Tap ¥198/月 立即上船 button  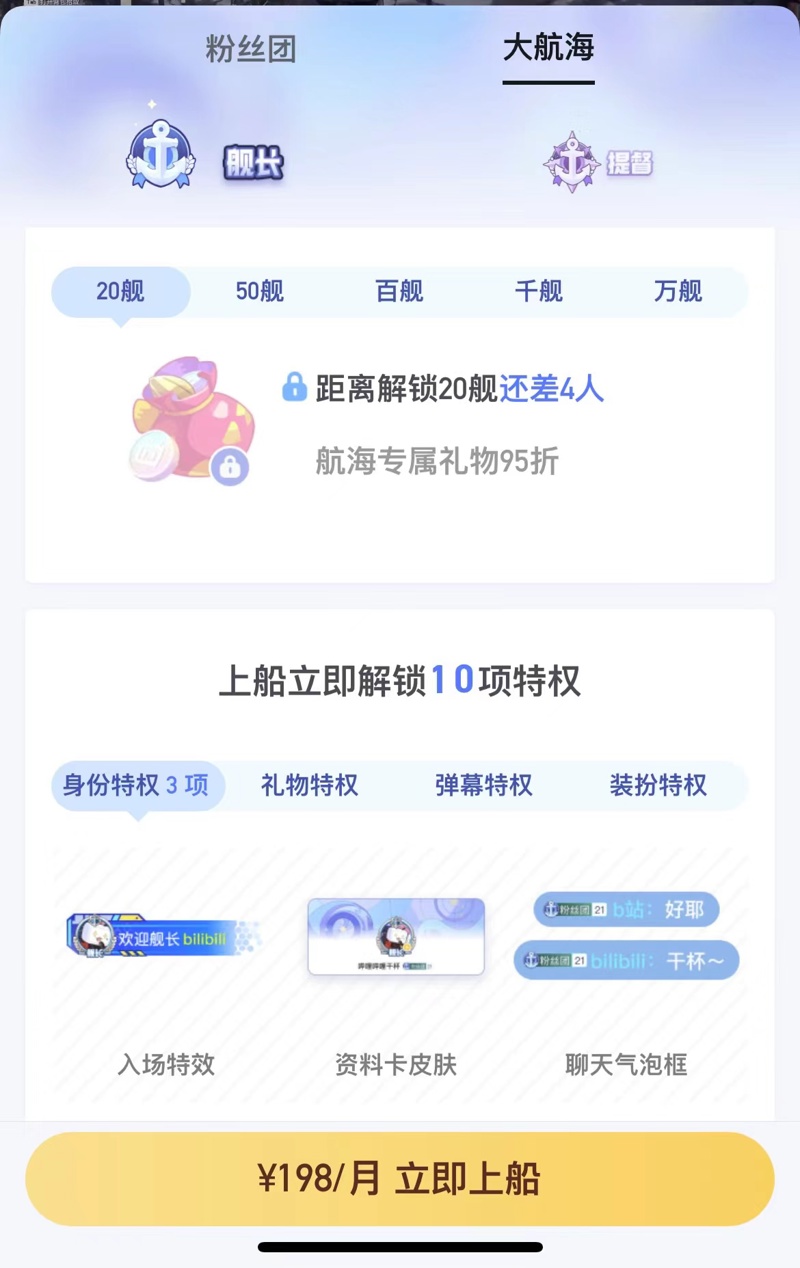click(400, 1179)
